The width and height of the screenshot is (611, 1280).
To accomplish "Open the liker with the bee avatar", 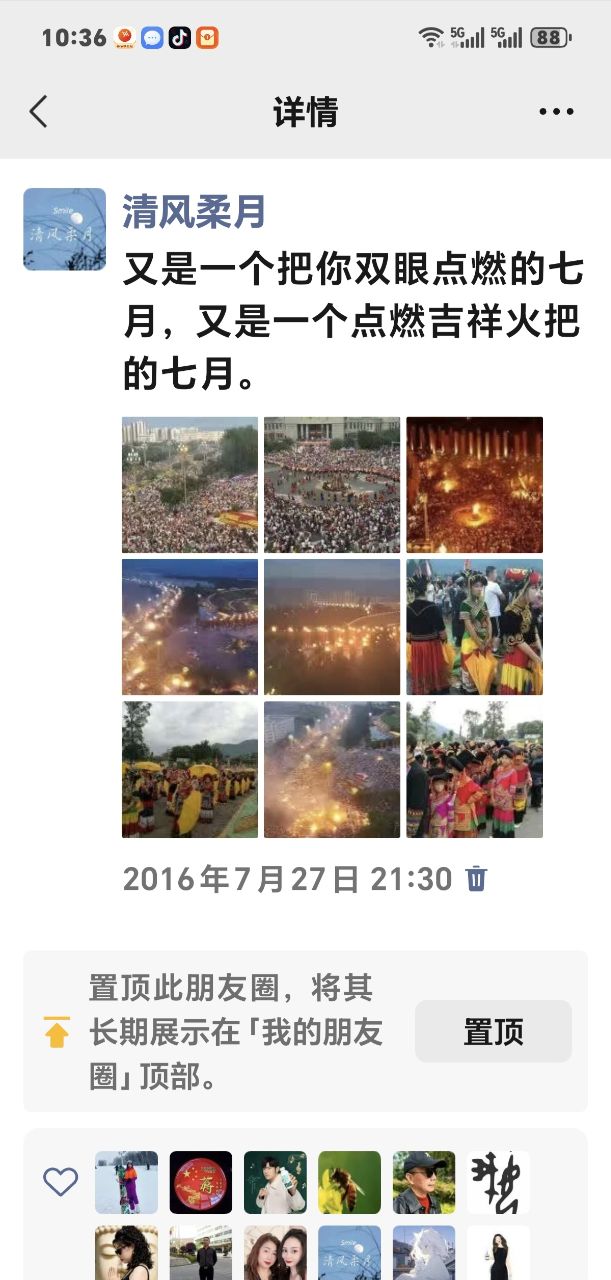I will 350,1182.
